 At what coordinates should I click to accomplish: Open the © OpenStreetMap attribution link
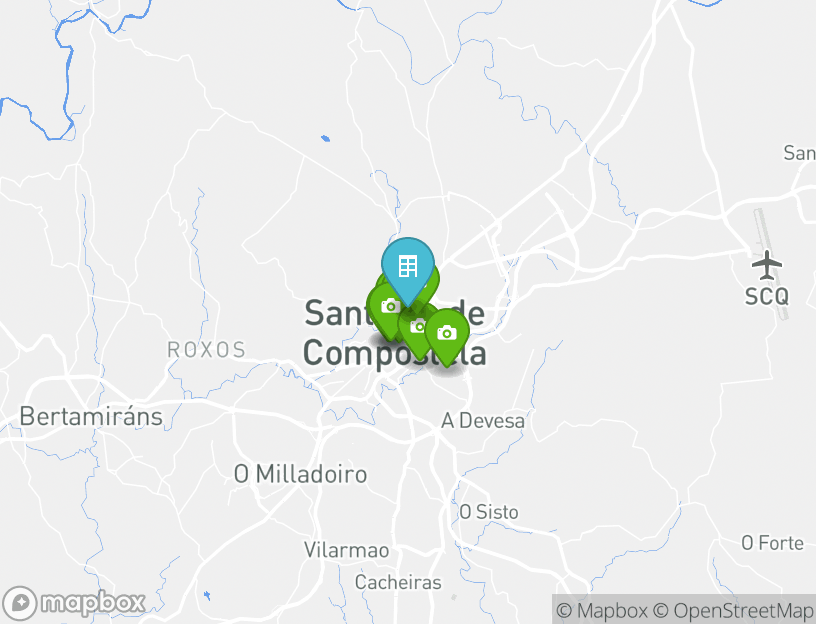tap(733, 610)
